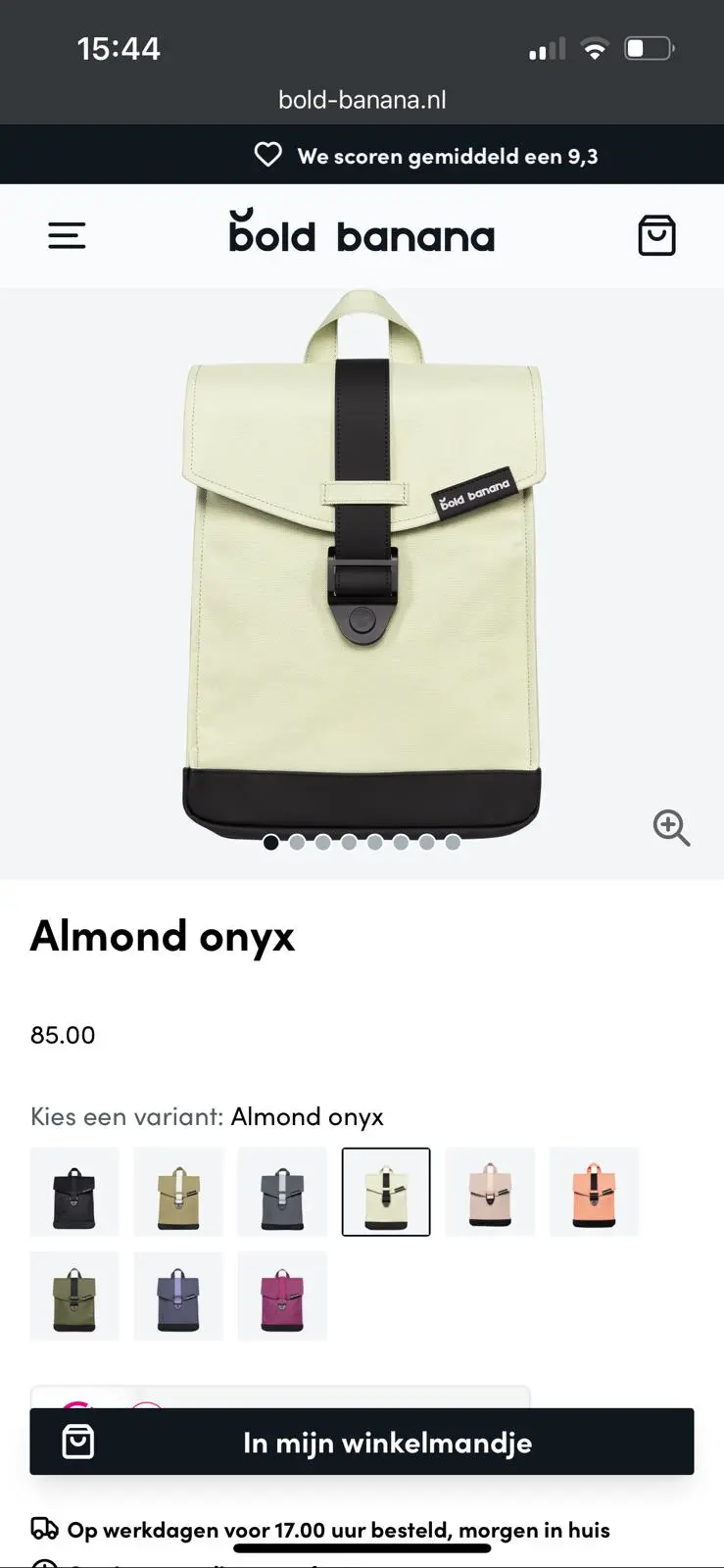Select the black backpack variant
Screen dimensions: 724x1568
[x=74, y=1192]
